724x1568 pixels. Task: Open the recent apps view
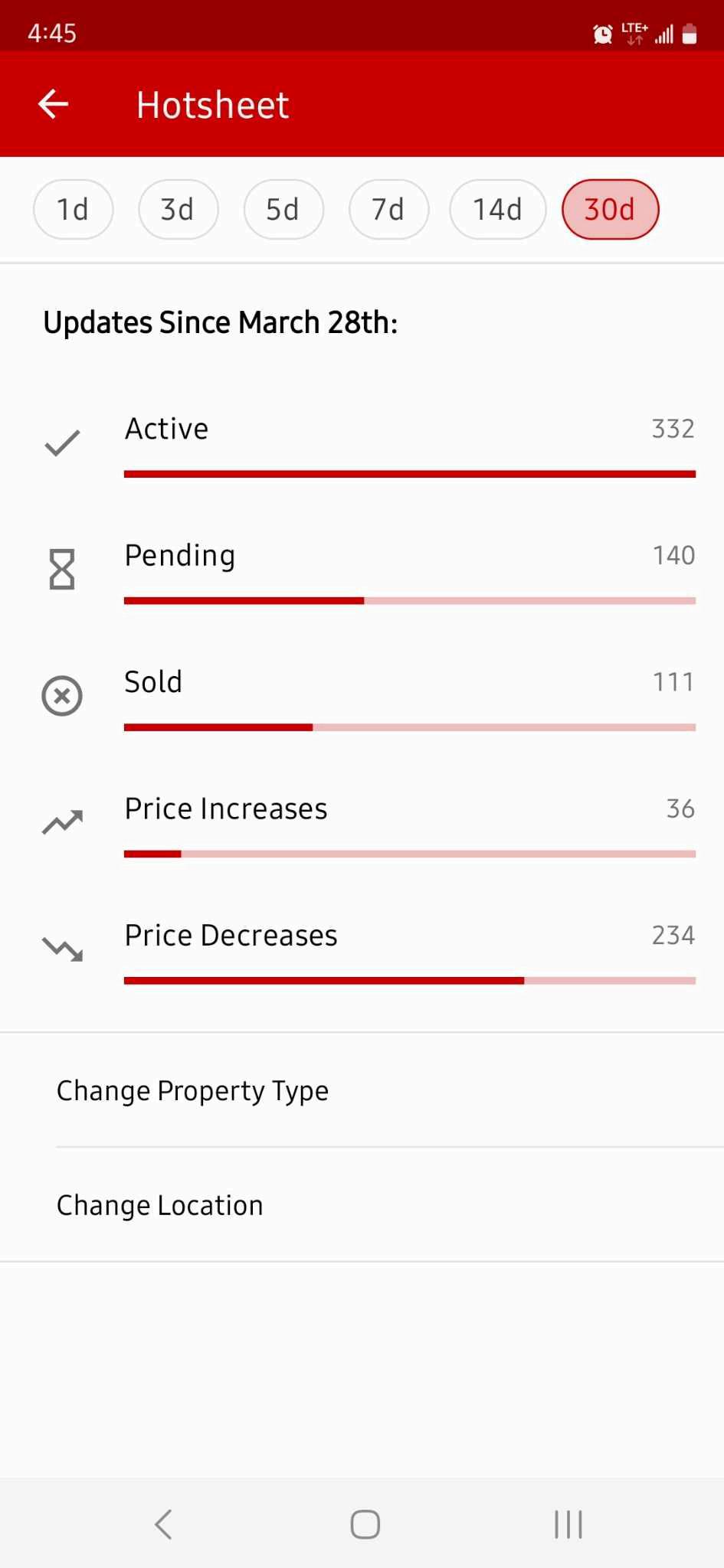tap(568, 1524)
